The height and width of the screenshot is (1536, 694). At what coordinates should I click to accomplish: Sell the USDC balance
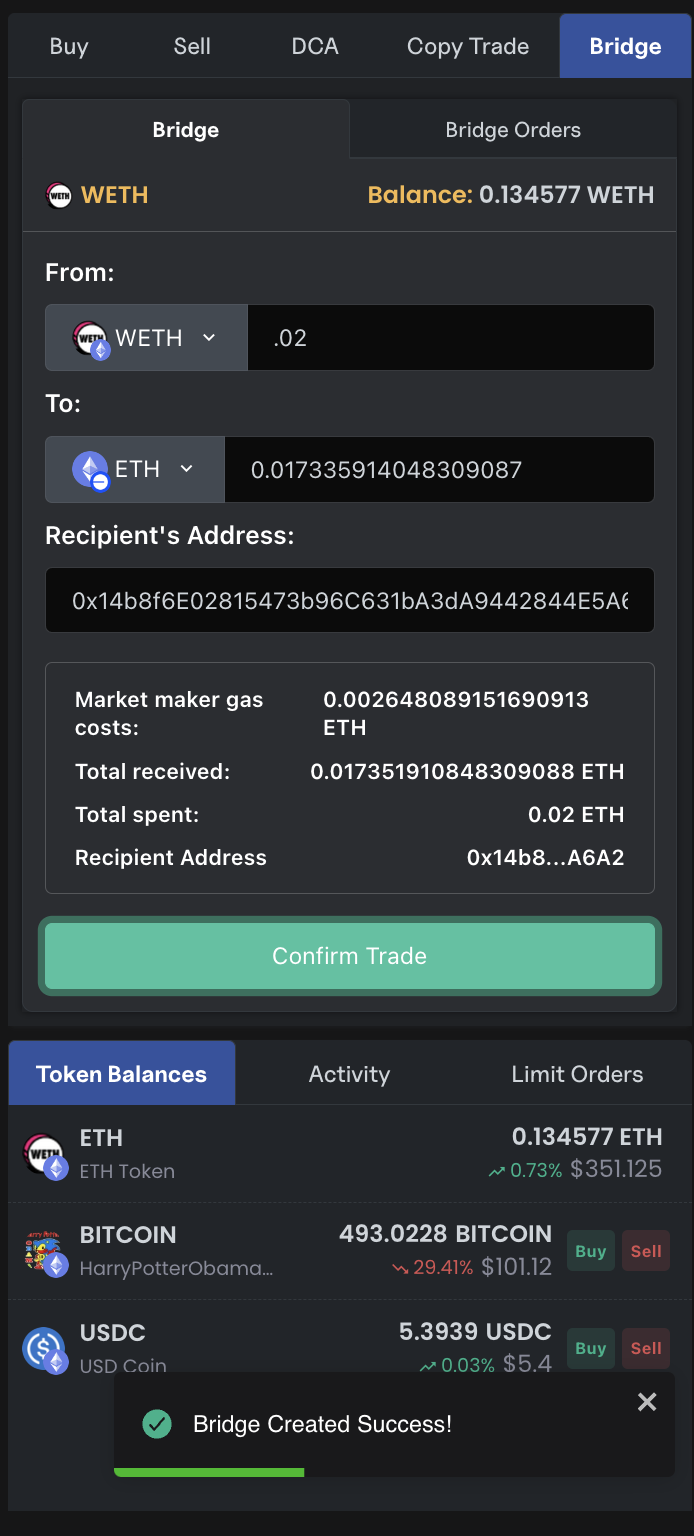coord(646,1348)
